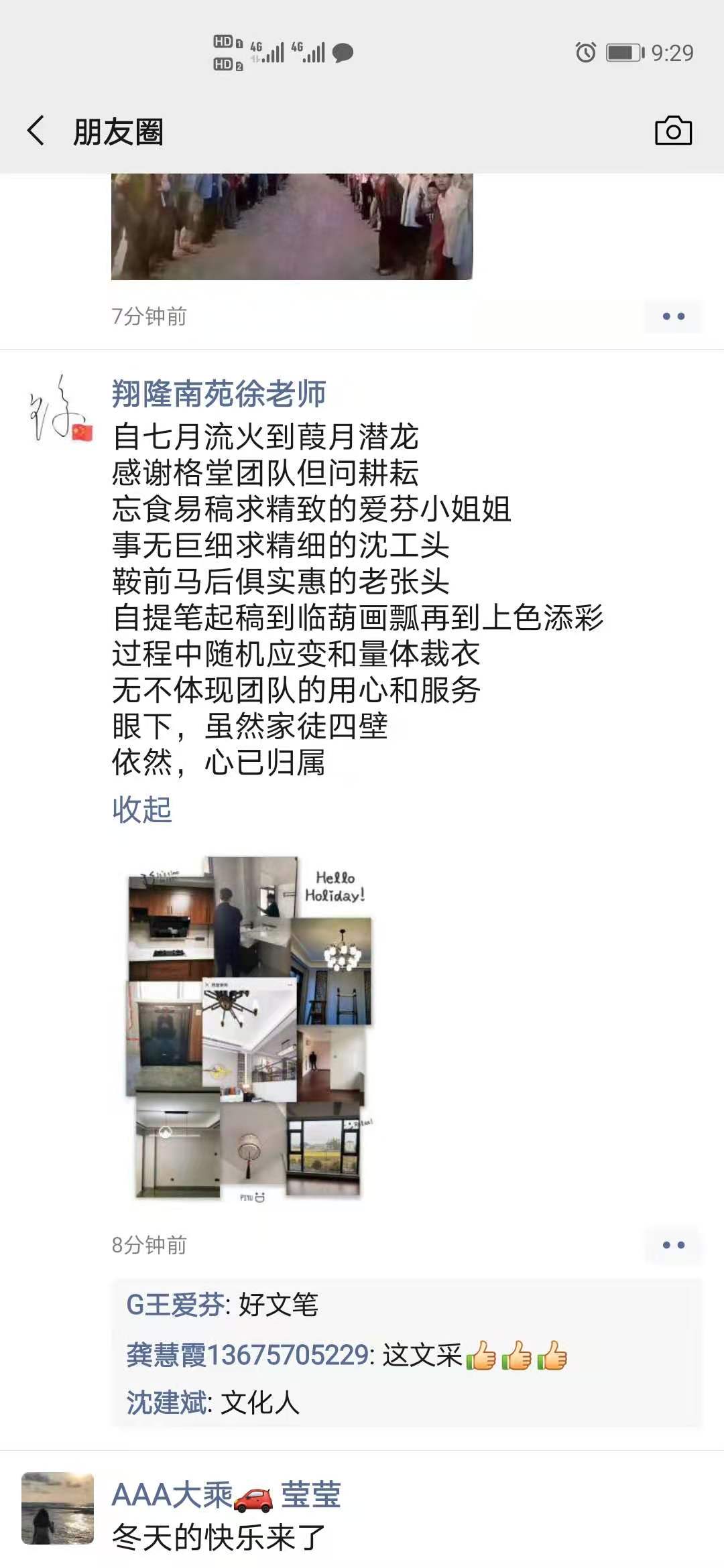Tap 翔隆南苑徐老师's avatar
This screenshot has height=1568, width=724.
pyautogui.click(x=58, y=409)
